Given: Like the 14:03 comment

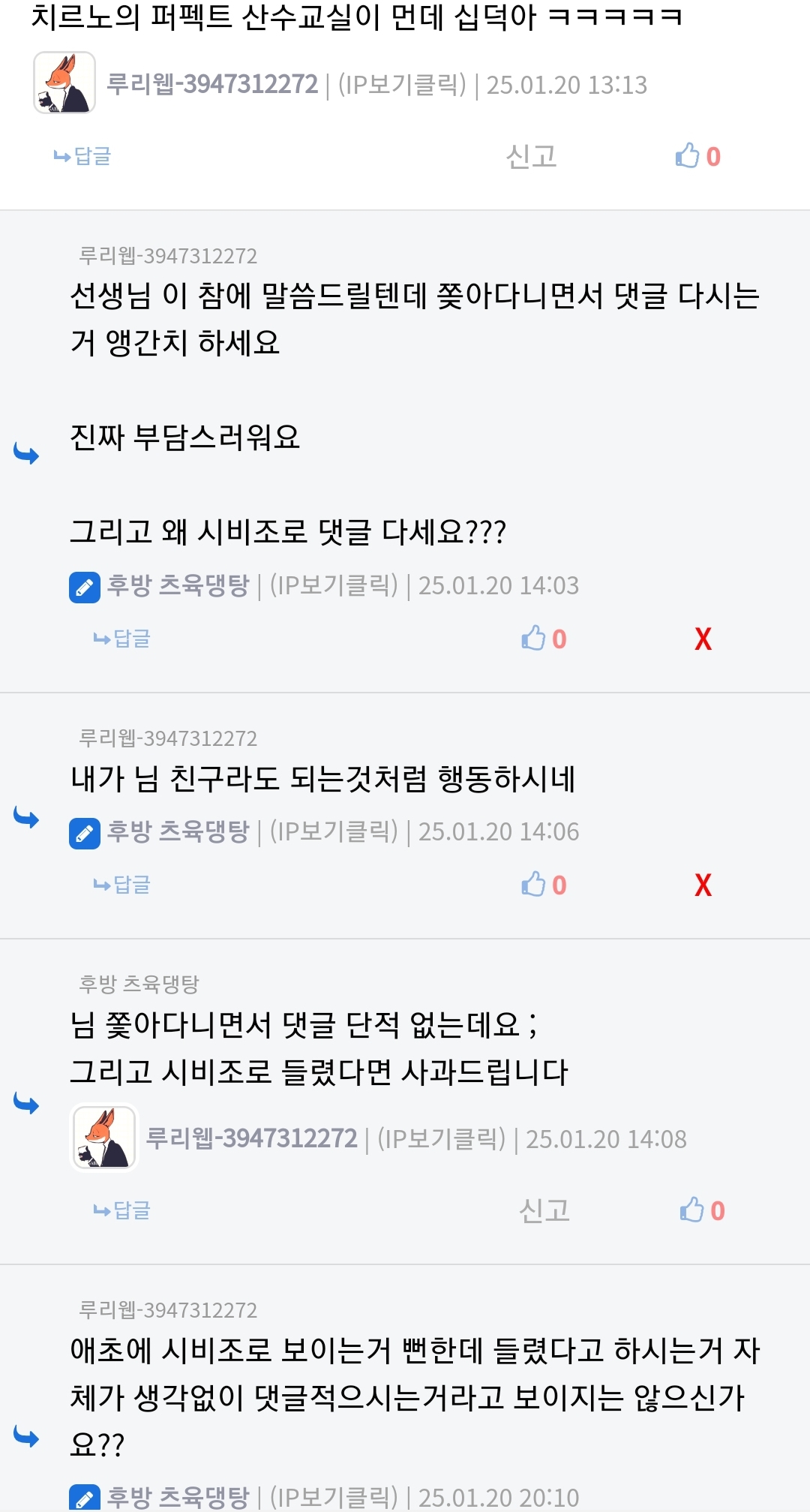Looking at the screenshot, I should [544, 639].
